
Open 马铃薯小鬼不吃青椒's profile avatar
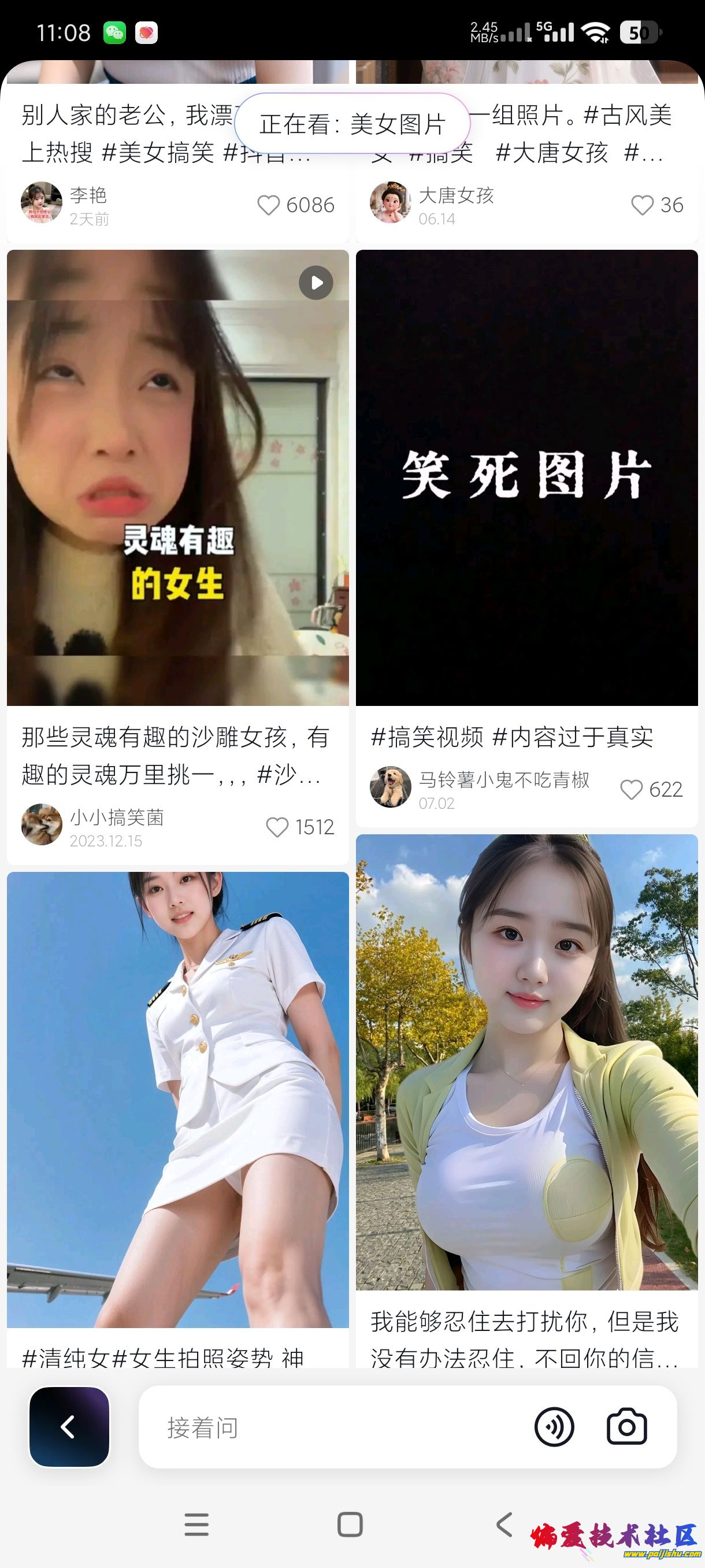coord(391,787)
